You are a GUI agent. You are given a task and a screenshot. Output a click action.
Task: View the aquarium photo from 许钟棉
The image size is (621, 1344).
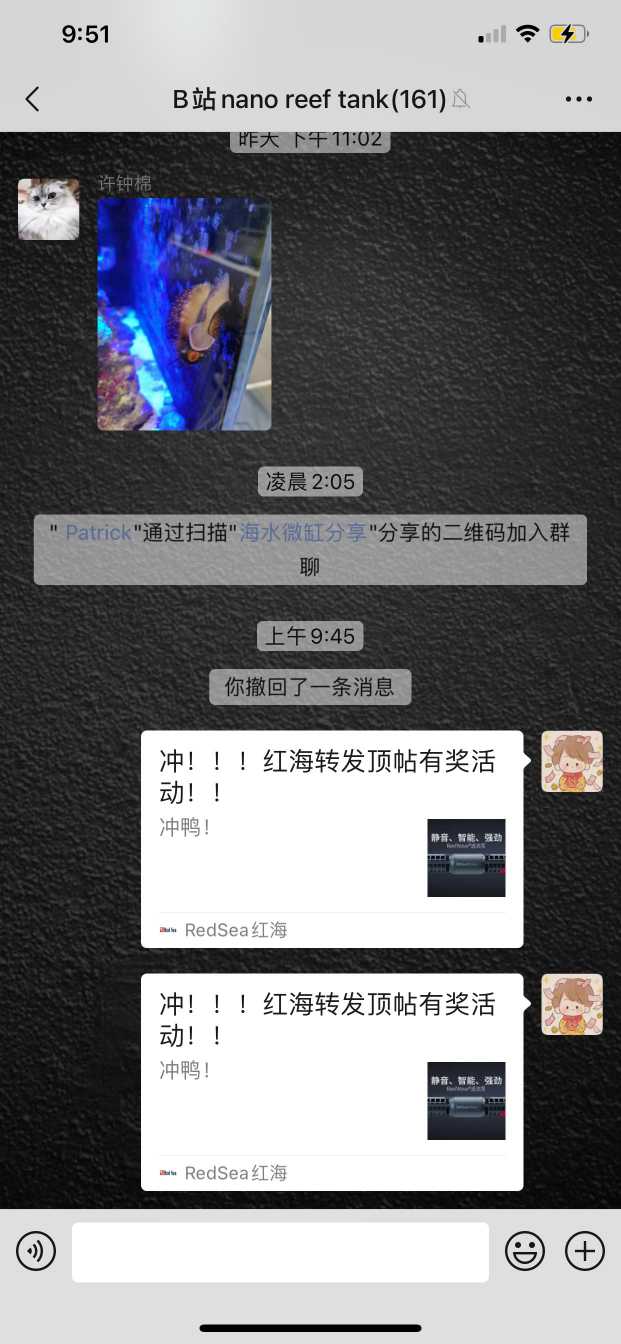coord(184,313)
